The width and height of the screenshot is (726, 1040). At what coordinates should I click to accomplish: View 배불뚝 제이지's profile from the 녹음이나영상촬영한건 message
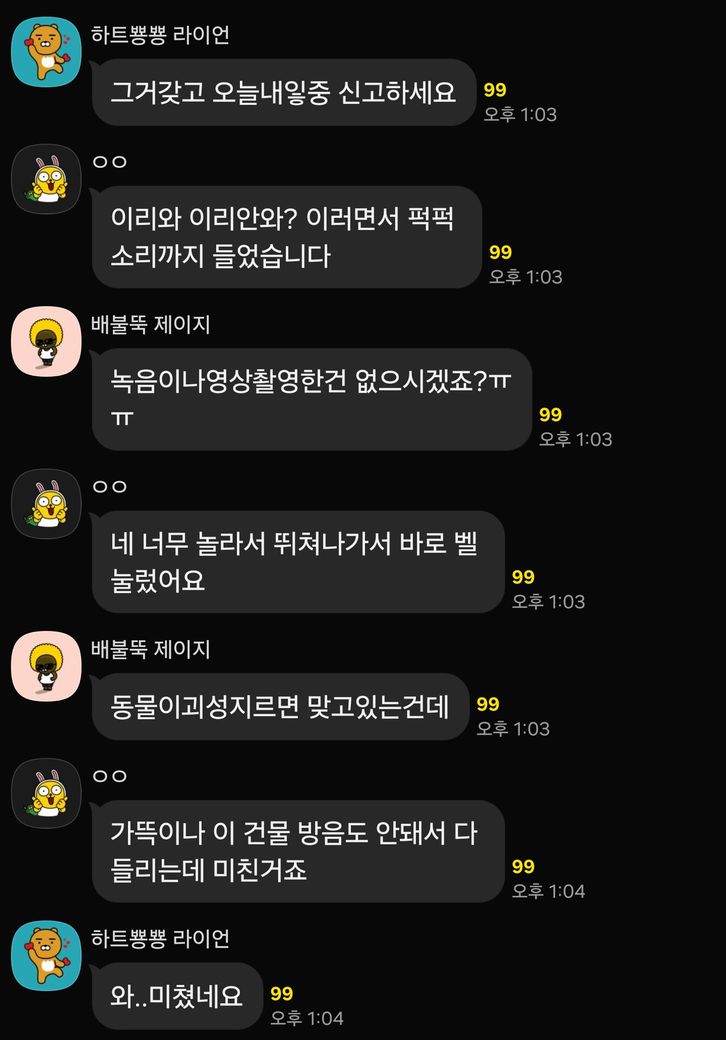coord(46,342)
